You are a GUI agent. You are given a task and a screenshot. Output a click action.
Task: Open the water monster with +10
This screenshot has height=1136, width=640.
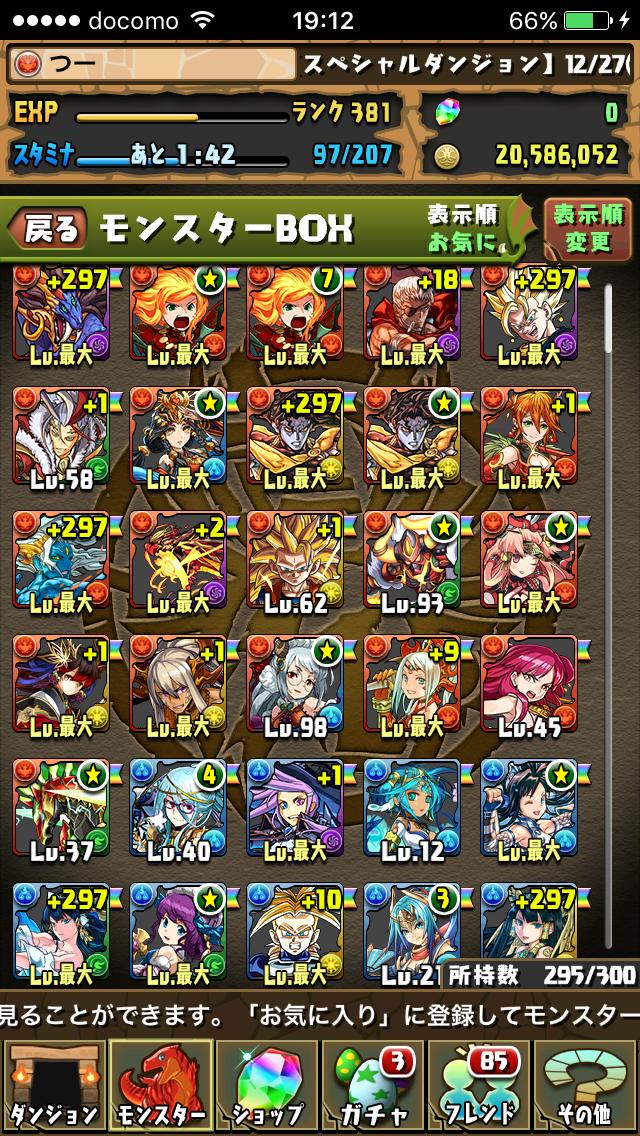coord(295,932)
